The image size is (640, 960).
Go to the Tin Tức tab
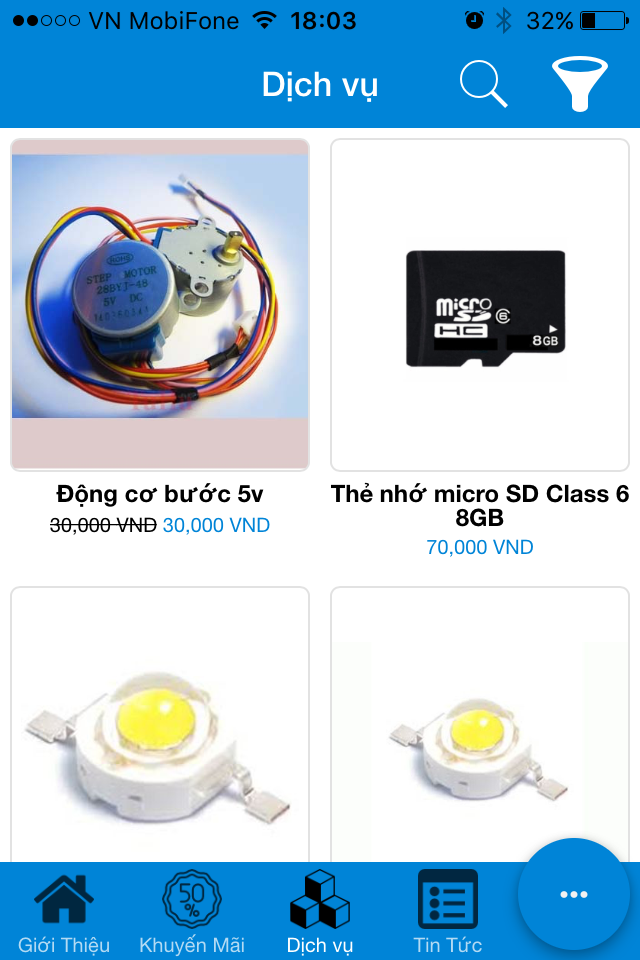point(448,912)
